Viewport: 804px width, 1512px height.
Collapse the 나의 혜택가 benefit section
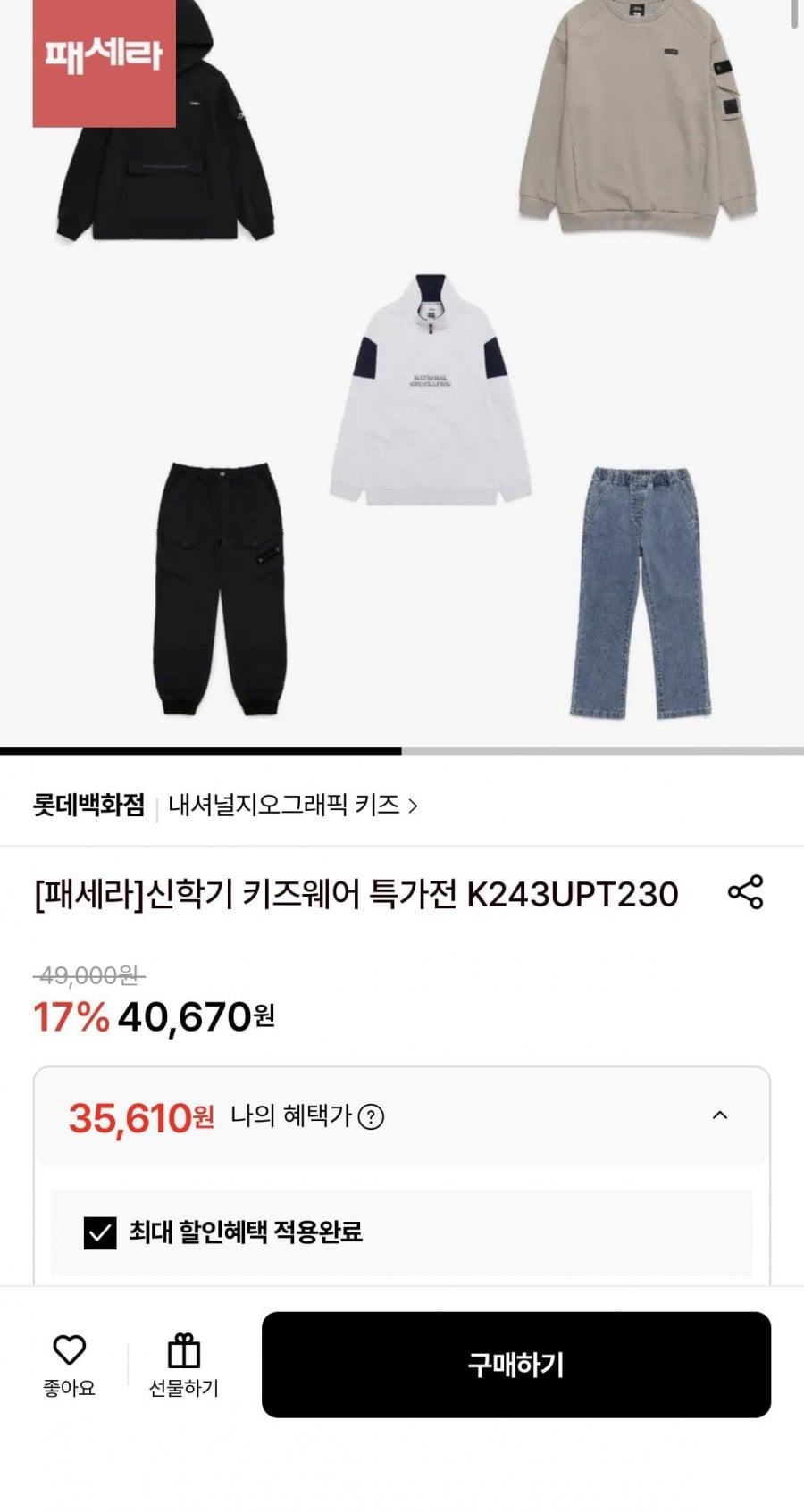[x=720, y=1115]
